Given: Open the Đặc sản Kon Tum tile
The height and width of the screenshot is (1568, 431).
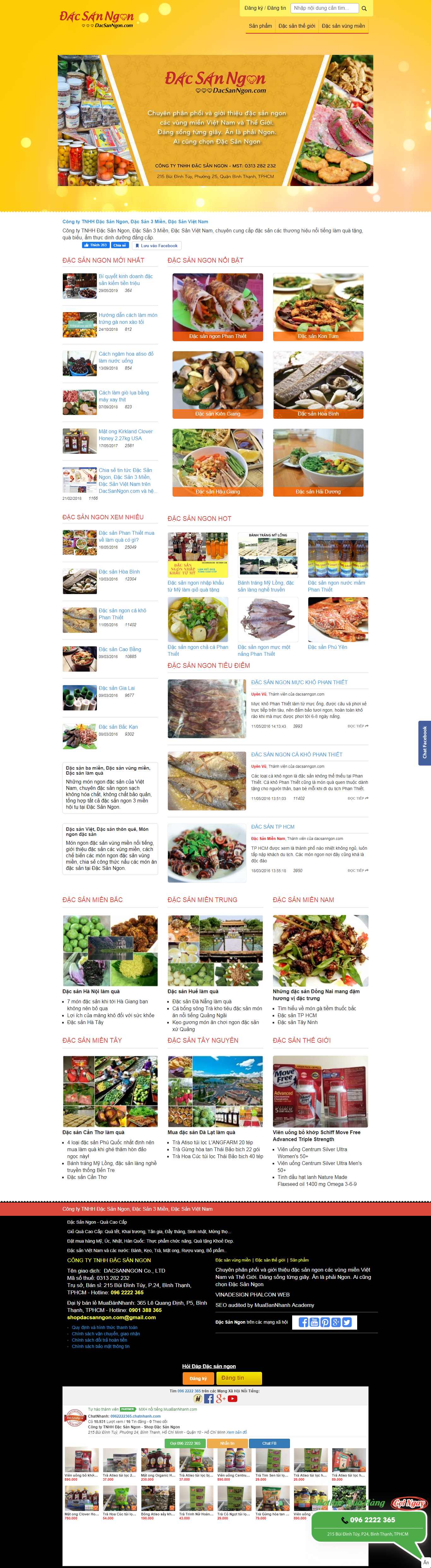Looking at the screenshot, I should point(318,307).
